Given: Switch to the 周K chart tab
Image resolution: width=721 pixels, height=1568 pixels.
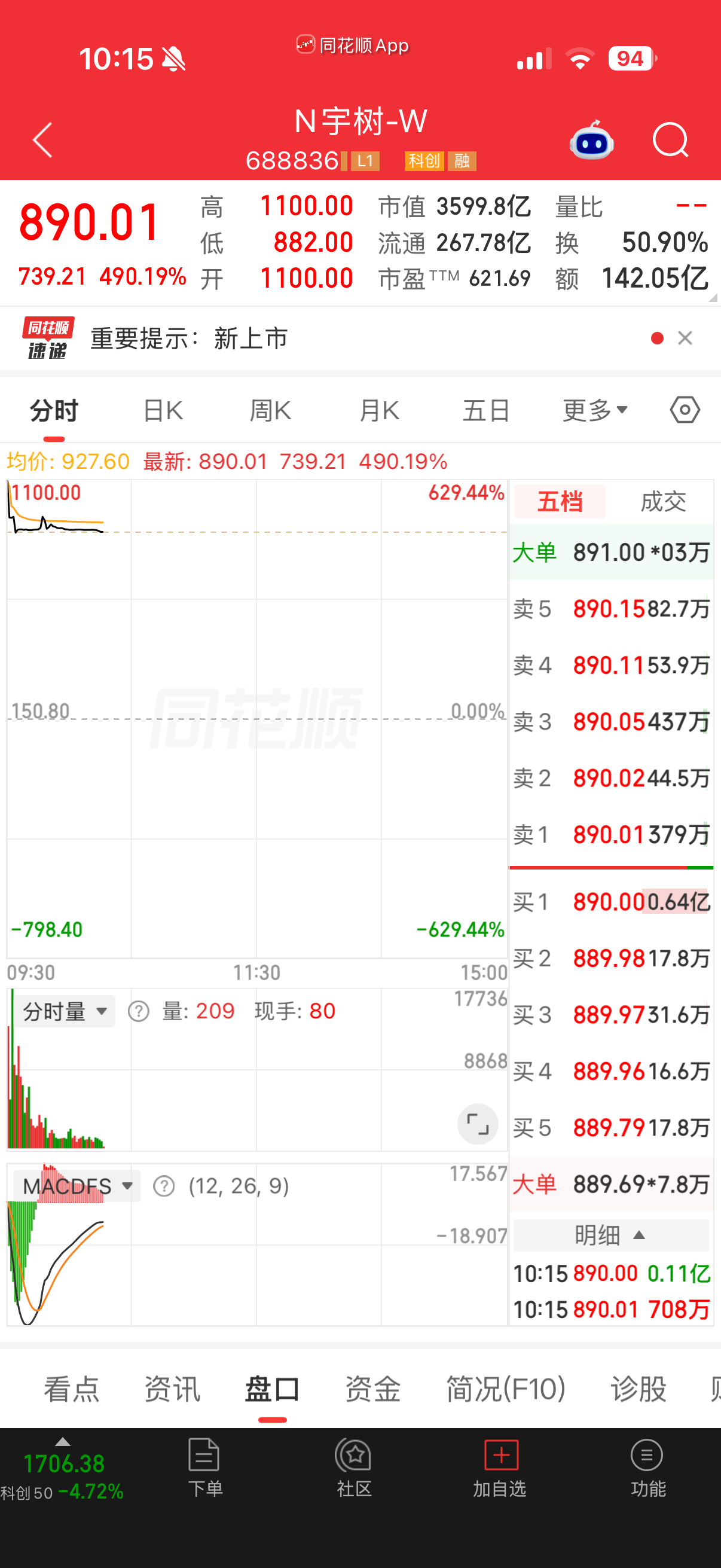Looking at the screenshot, I should [x=271, y=410].
